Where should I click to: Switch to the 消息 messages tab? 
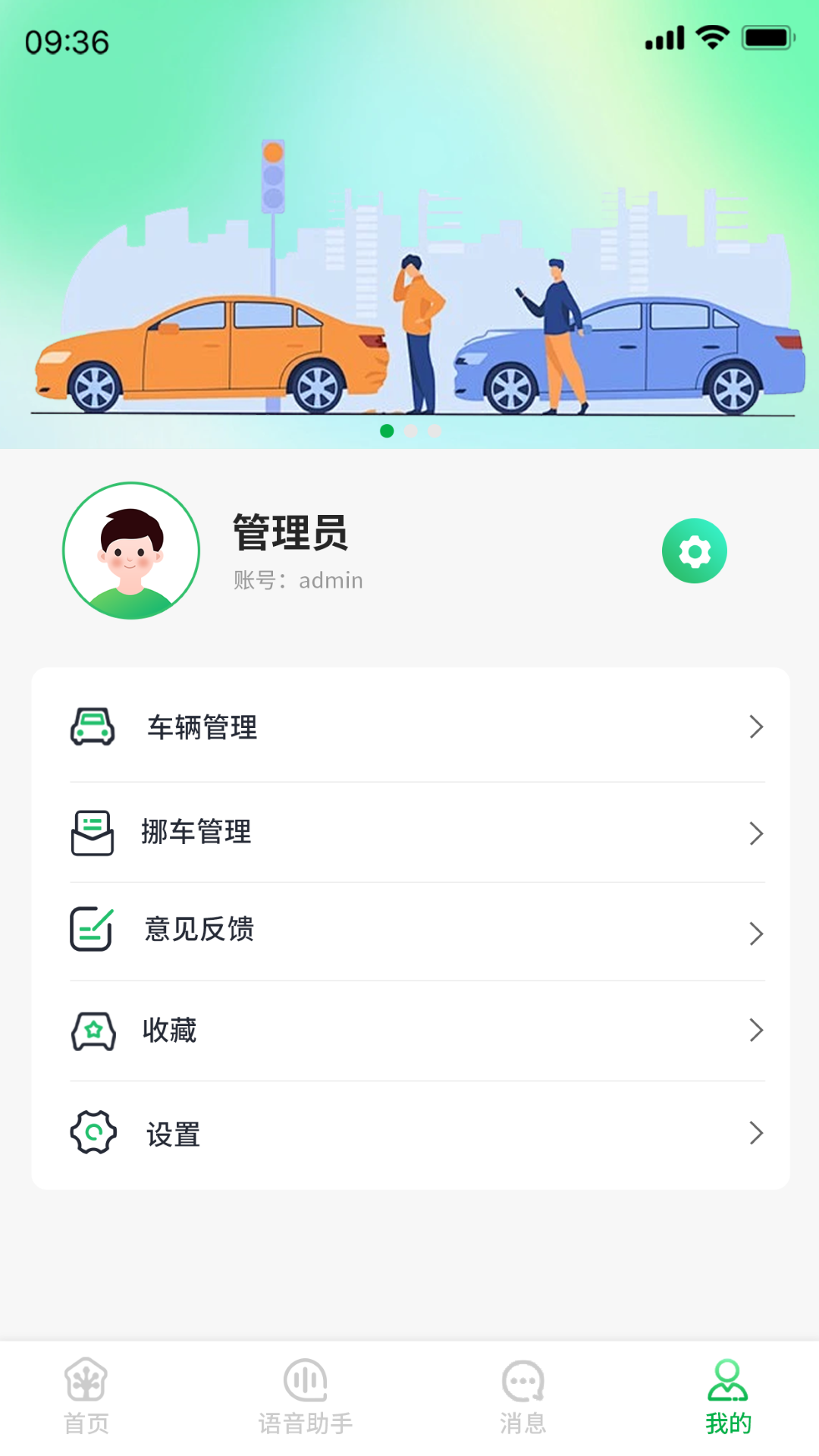click(x=522, y=1397)
